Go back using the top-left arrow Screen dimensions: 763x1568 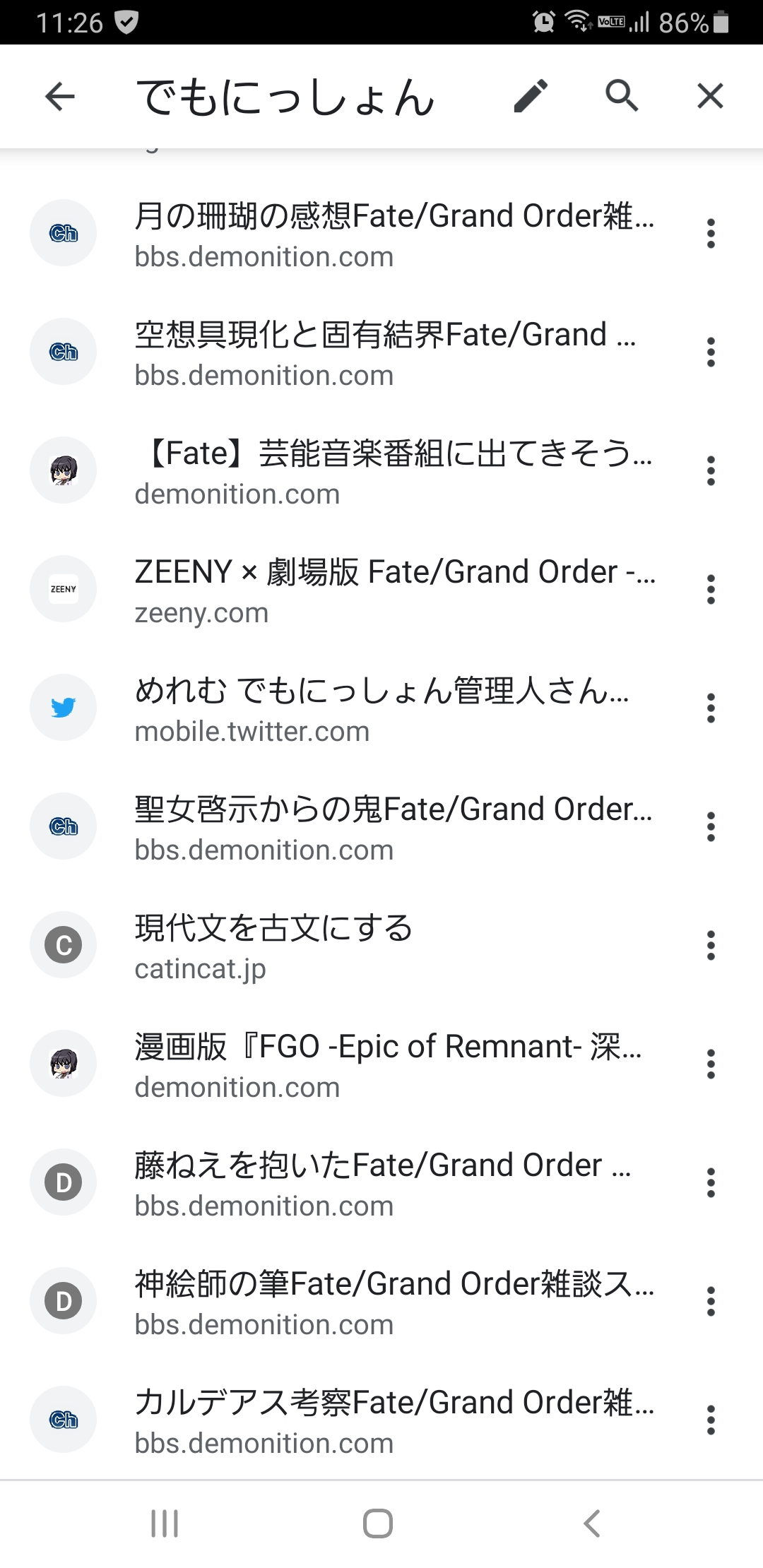(x=60, y=96)
